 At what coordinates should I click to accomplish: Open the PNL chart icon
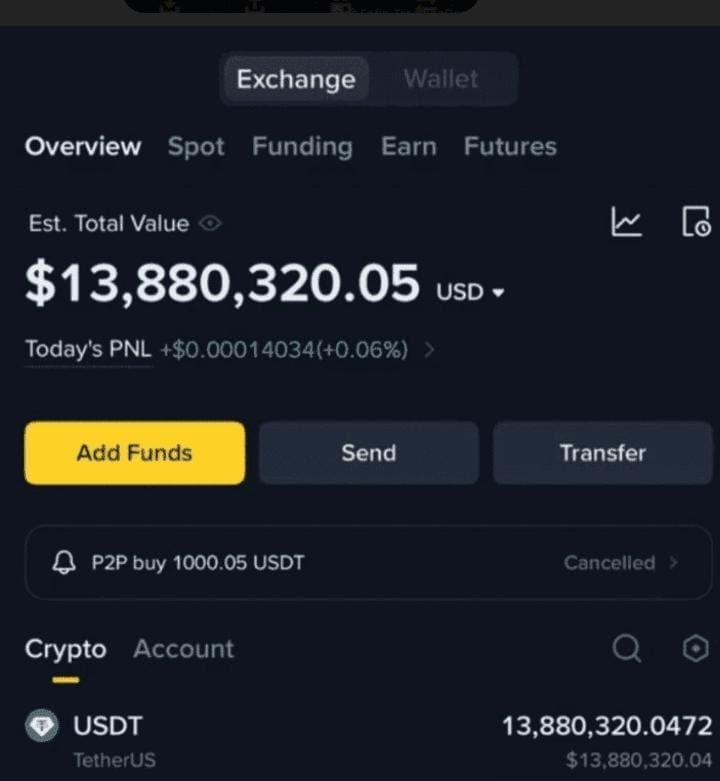point(627,222)
